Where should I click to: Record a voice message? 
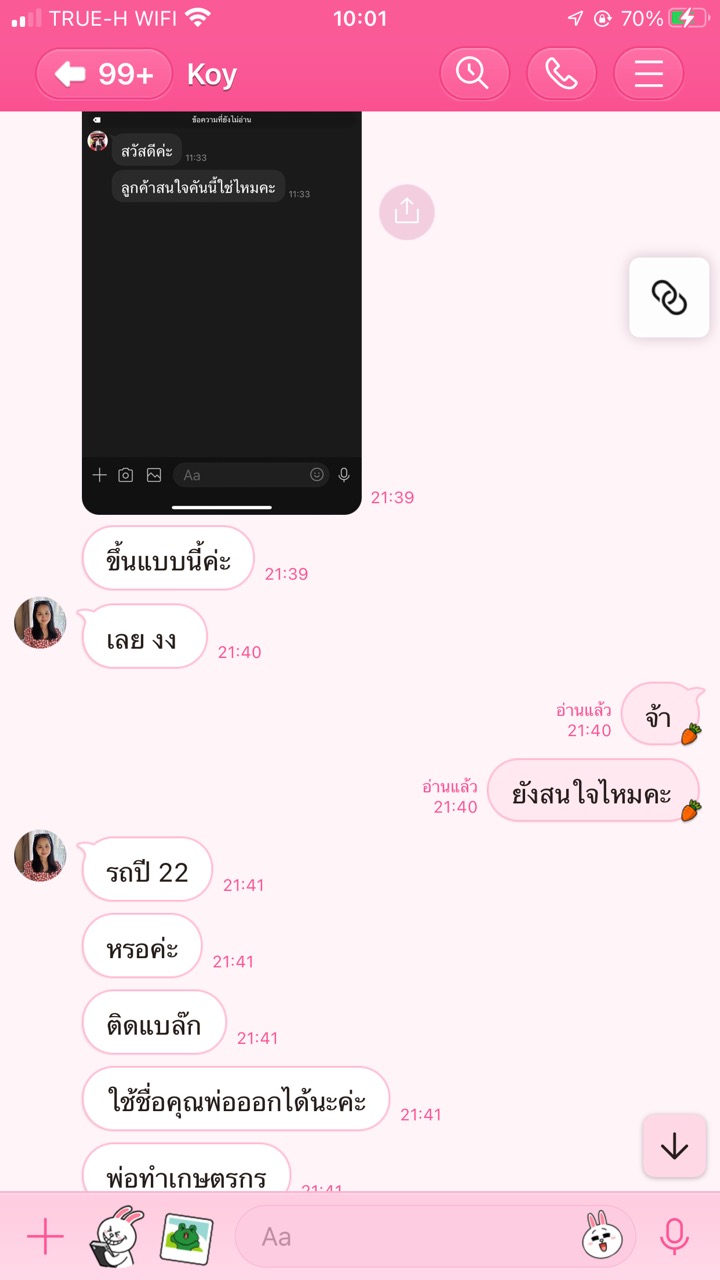pyautogui.click(x=675, y=1237)
